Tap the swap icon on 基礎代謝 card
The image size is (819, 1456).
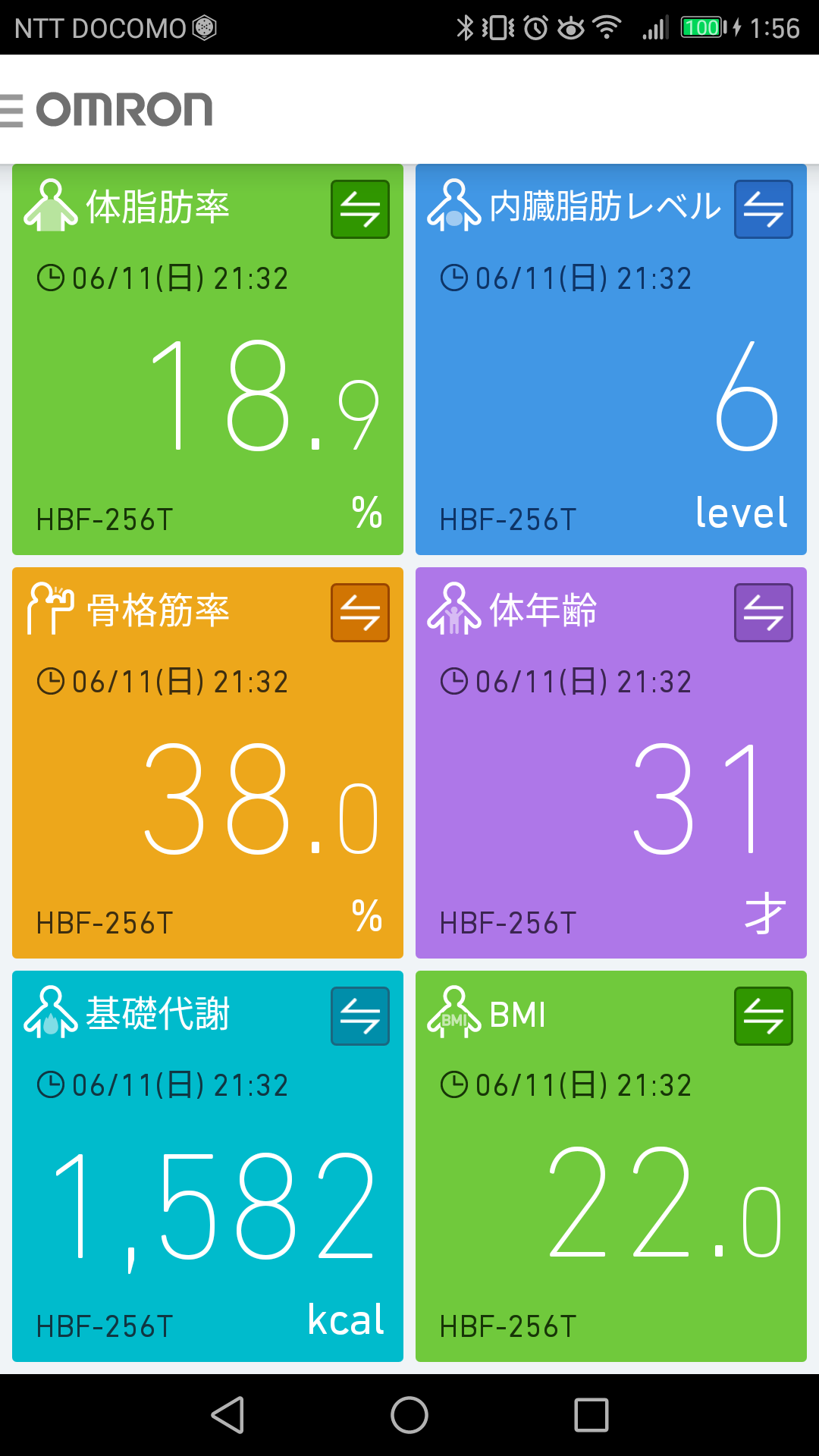point(360,1016)
